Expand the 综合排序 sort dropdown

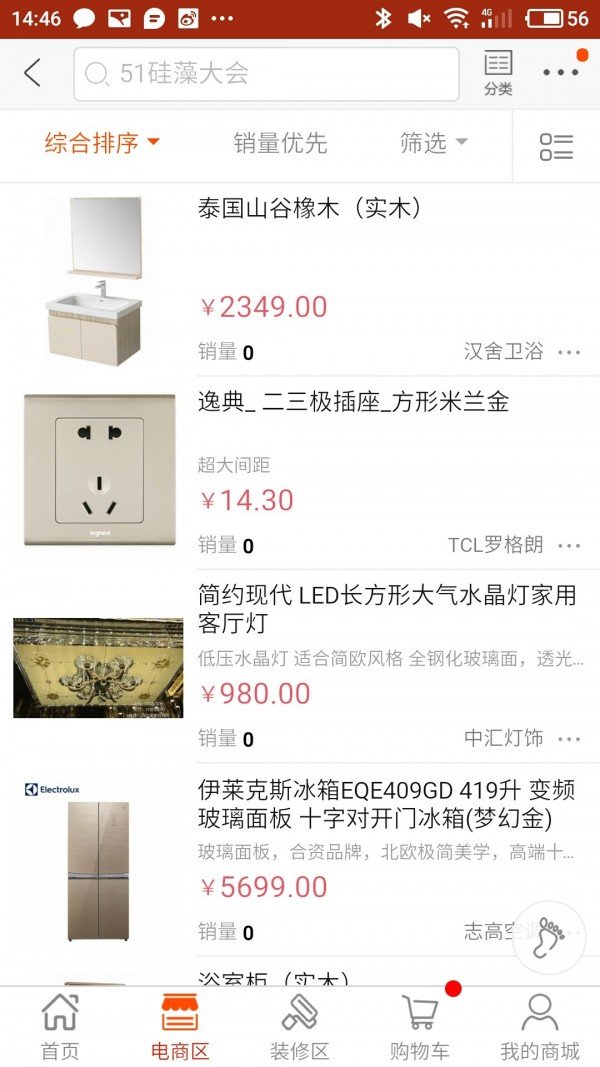click(x=102, y=143)
